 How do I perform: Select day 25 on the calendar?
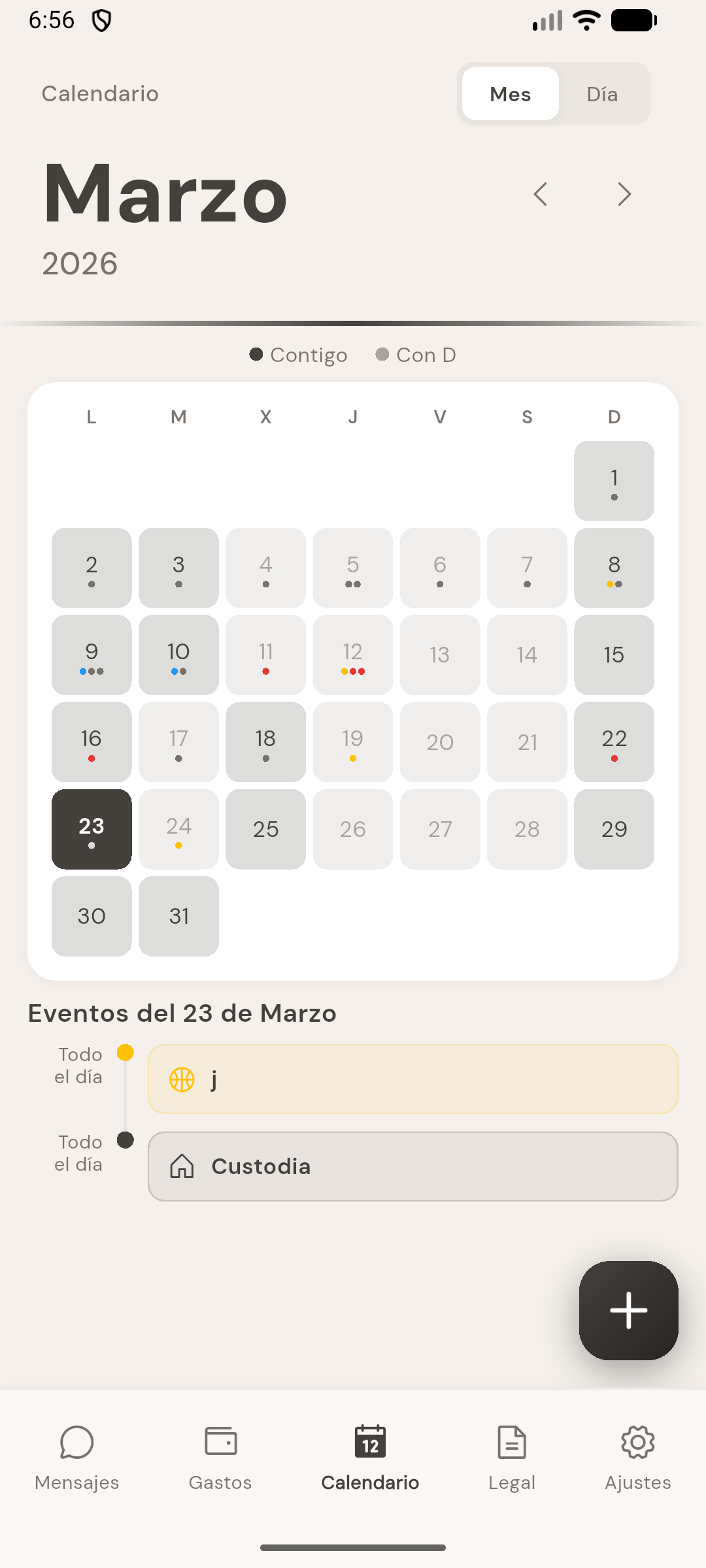pyautogui.click(x=265, y=829)
